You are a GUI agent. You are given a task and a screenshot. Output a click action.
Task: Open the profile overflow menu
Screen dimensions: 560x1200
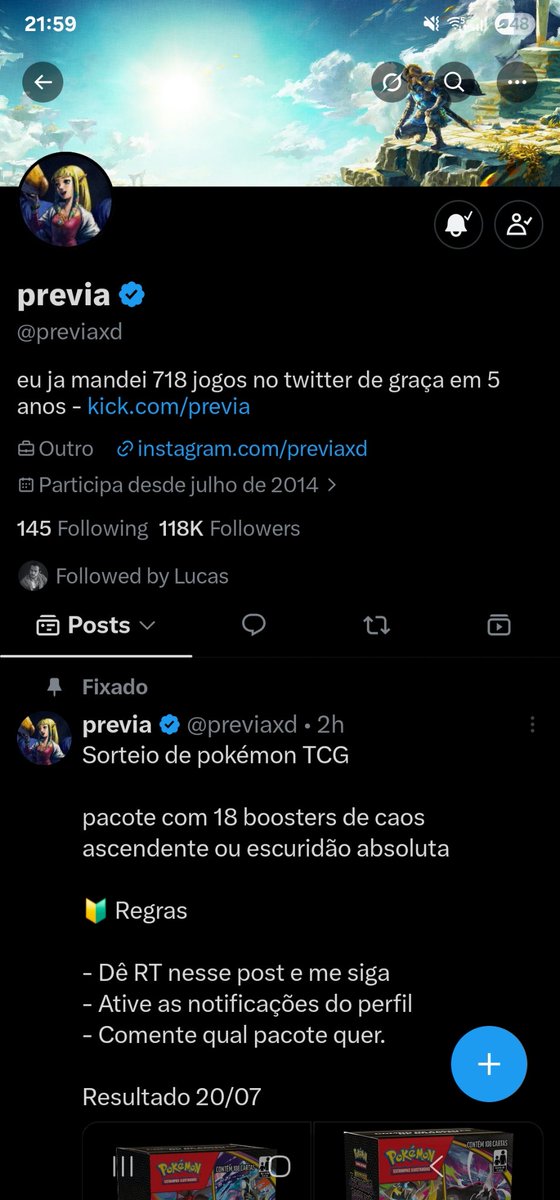point(517,83)
